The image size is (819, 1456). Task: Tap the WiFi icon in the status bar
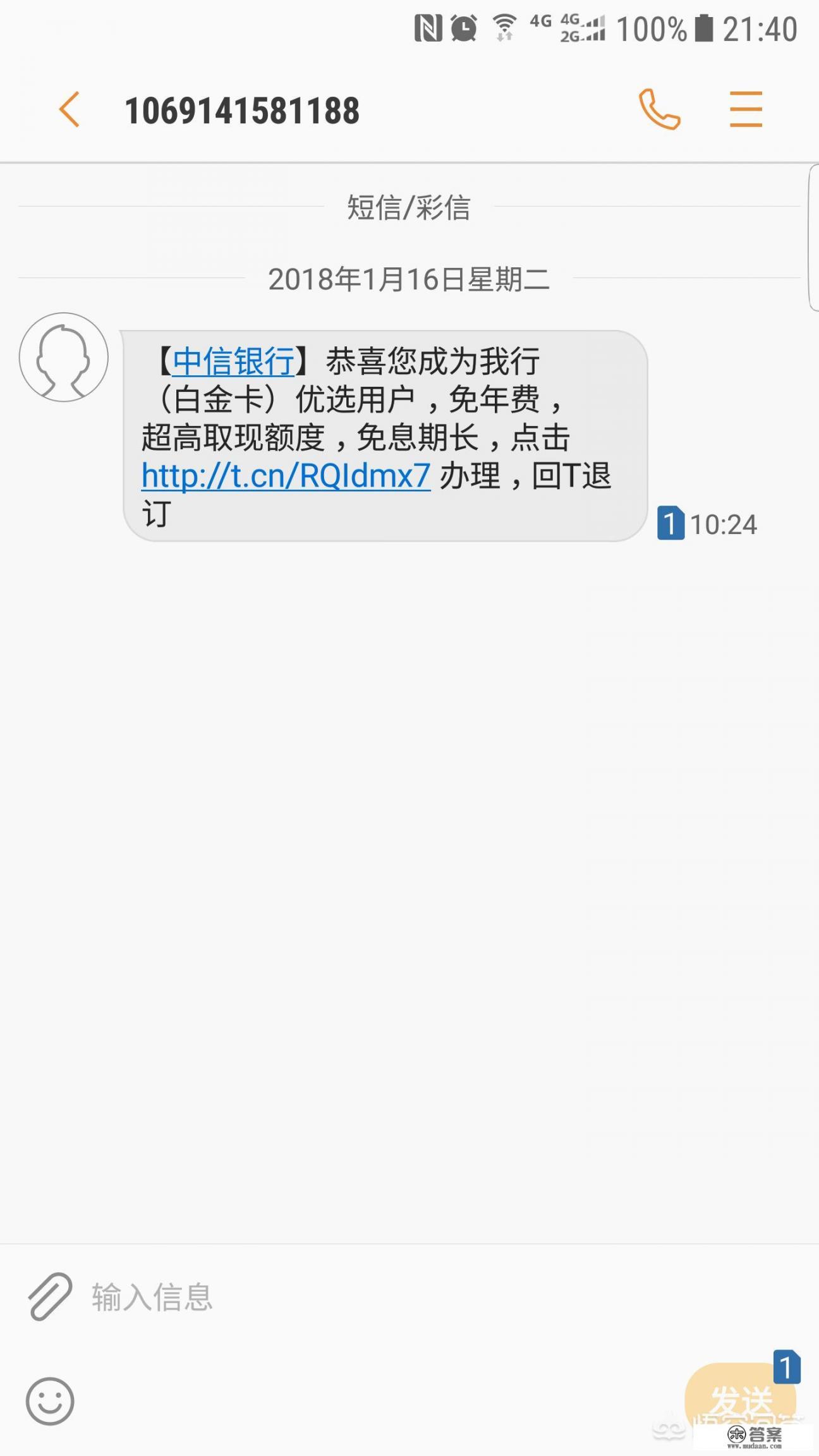click(x=502, y=27)
